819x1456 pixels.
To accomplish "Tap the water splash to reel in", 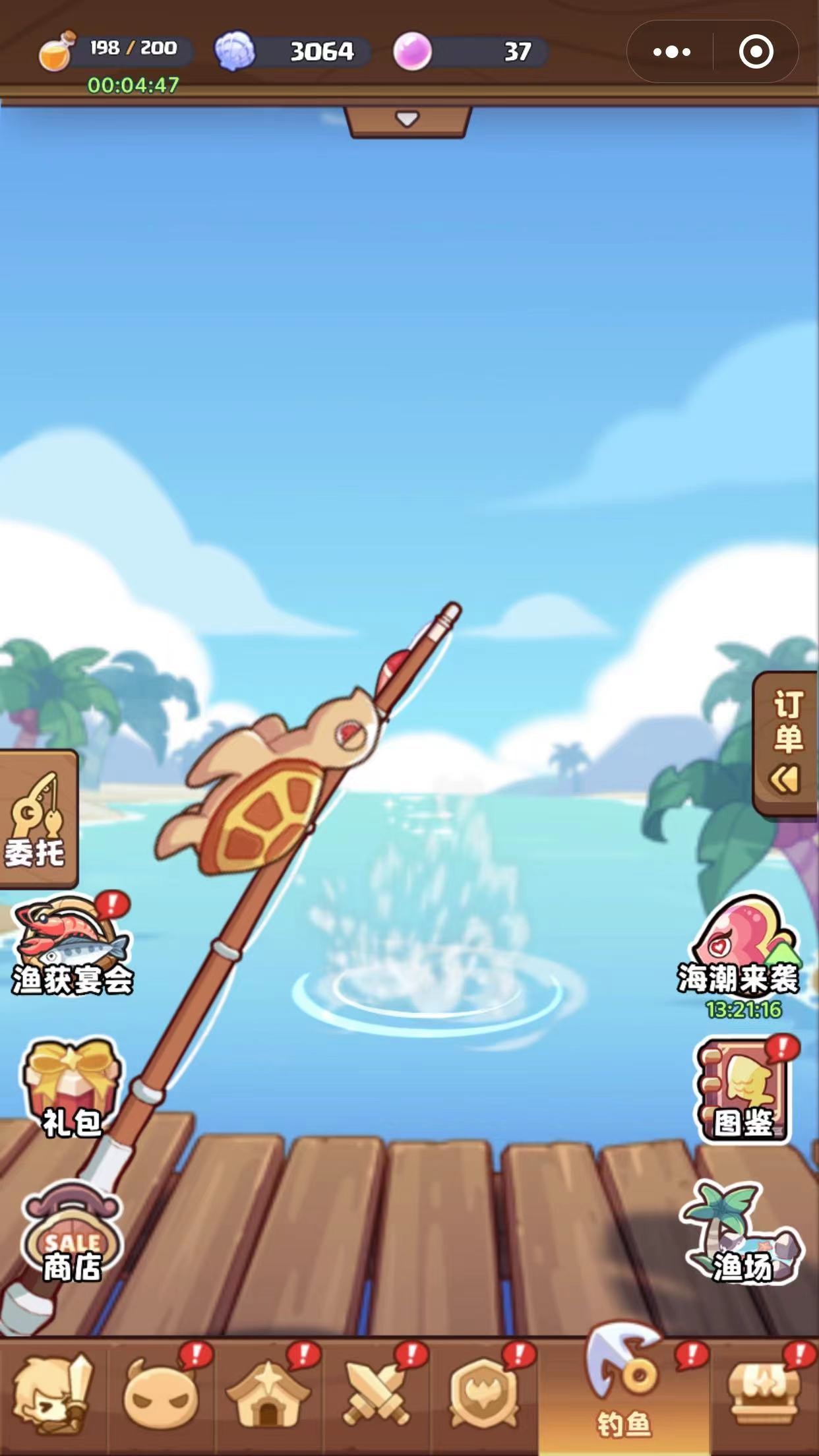I will [x=429, y=956].
